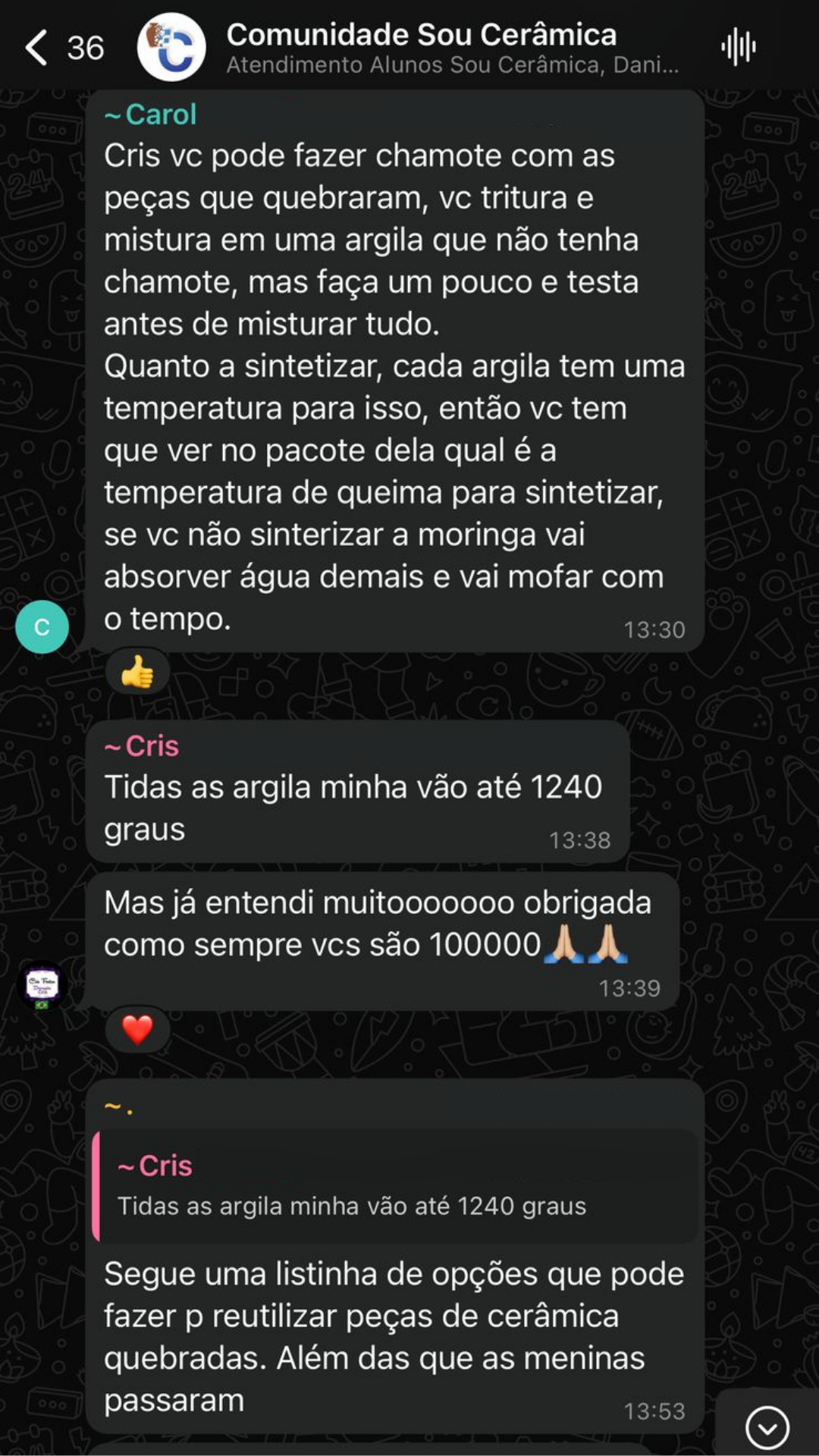Tap the group's profile photo

click(x=171, y=48)
